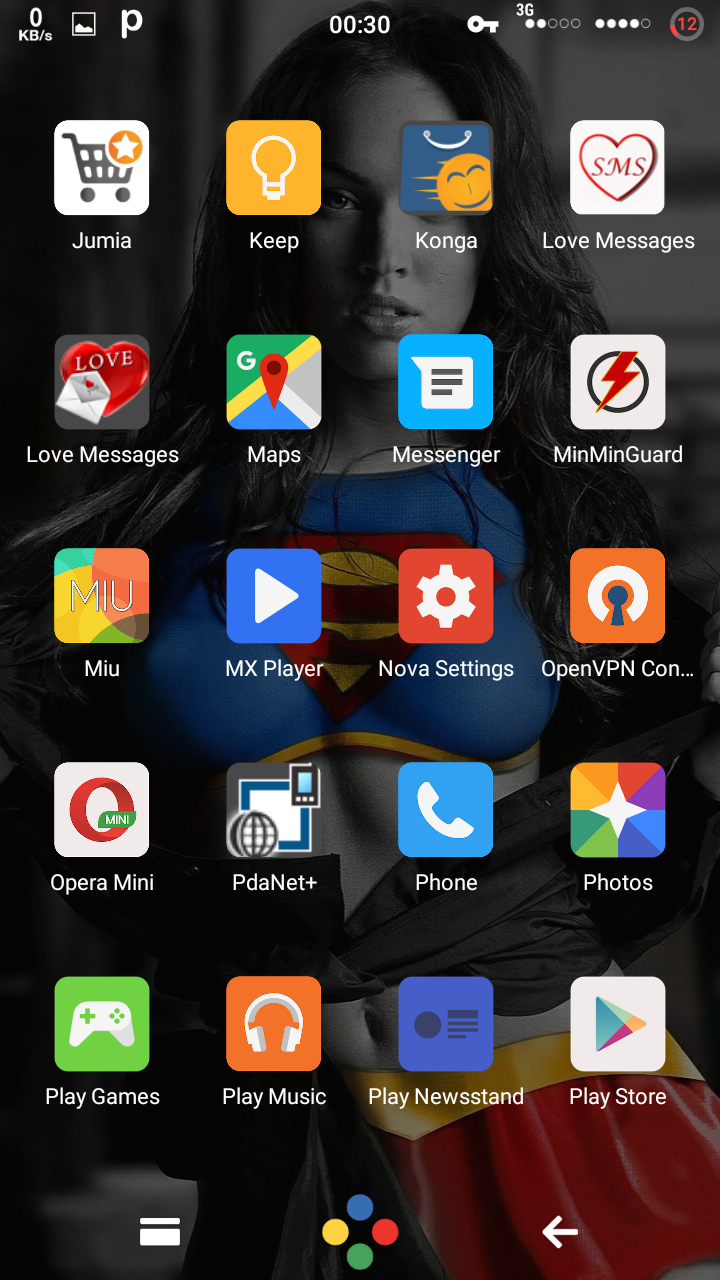Screen dimensions: 720x1280
Task: Tap the back arrow at screen bottom
Action: click(x=560, y=1232)
